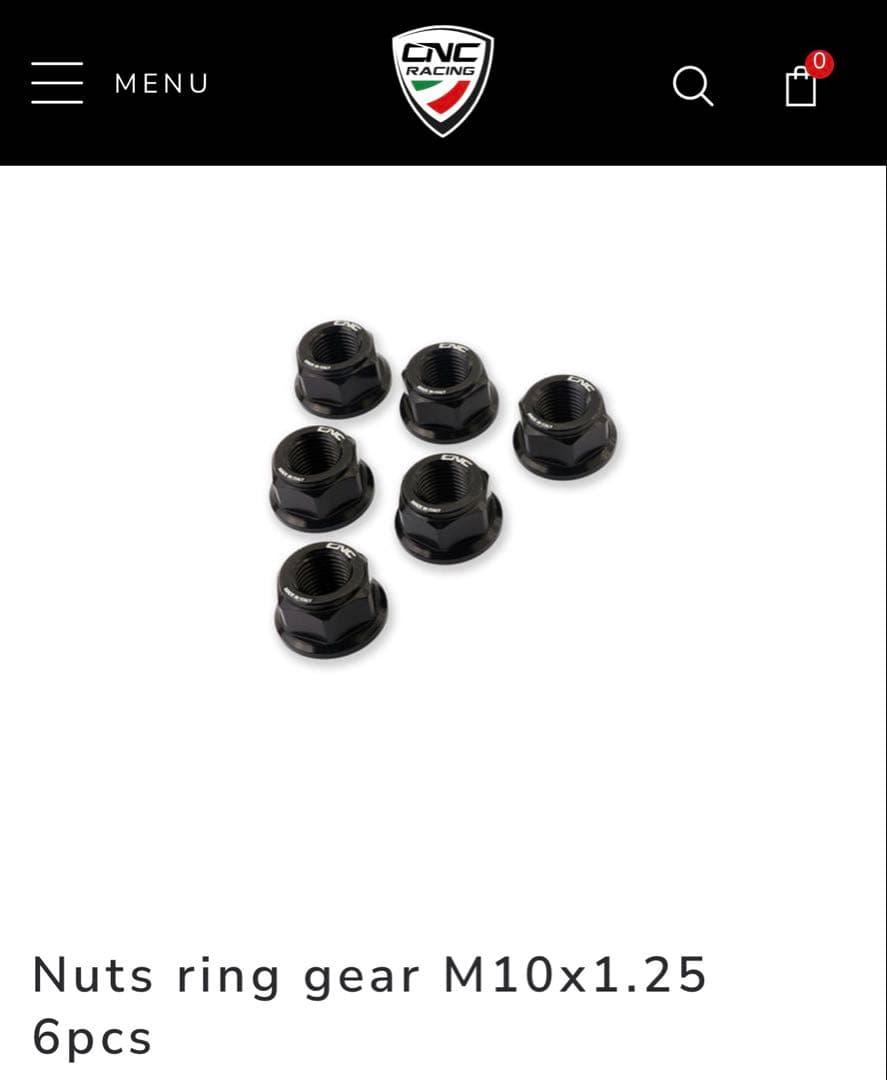Open the search magnifier icon
The width and height of the screenshot is (887, 1080).
692,86
